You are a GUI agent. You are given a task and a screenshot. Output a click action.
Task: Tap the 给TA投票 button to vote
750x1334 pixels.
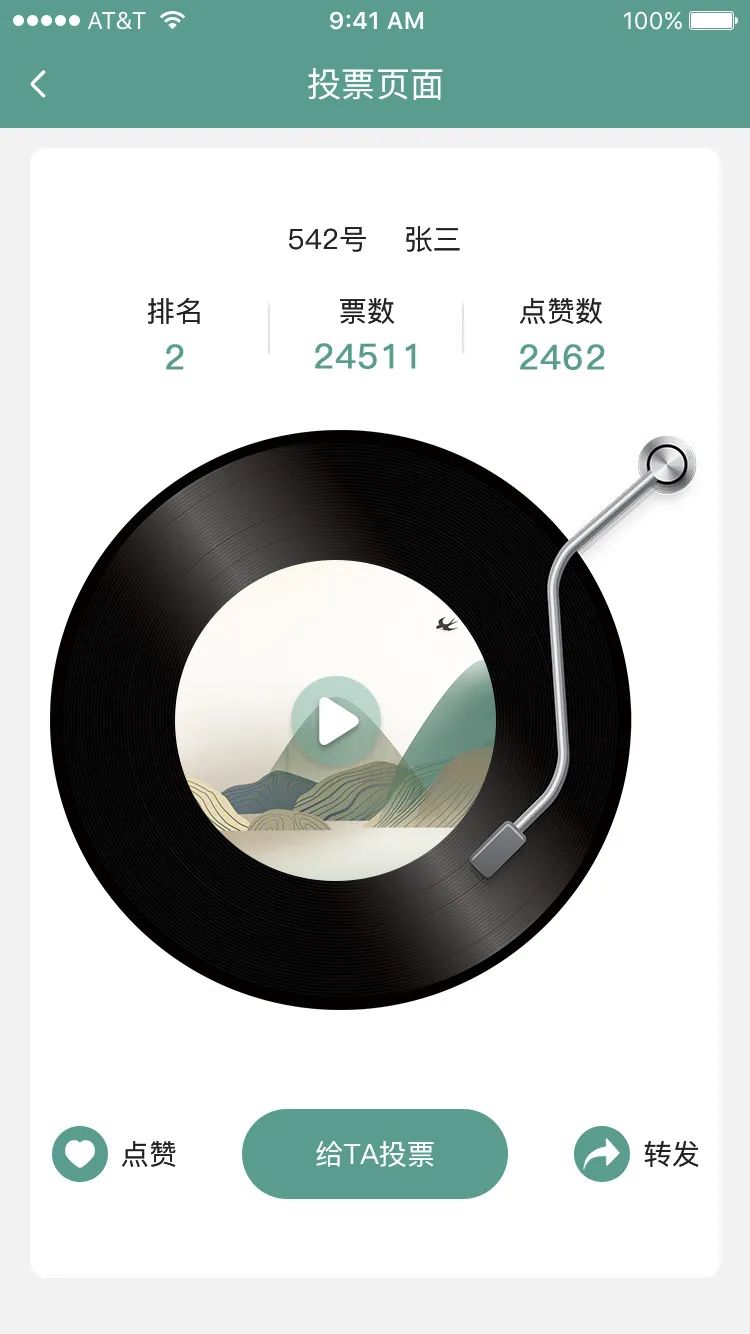[x=375, y=1154]
